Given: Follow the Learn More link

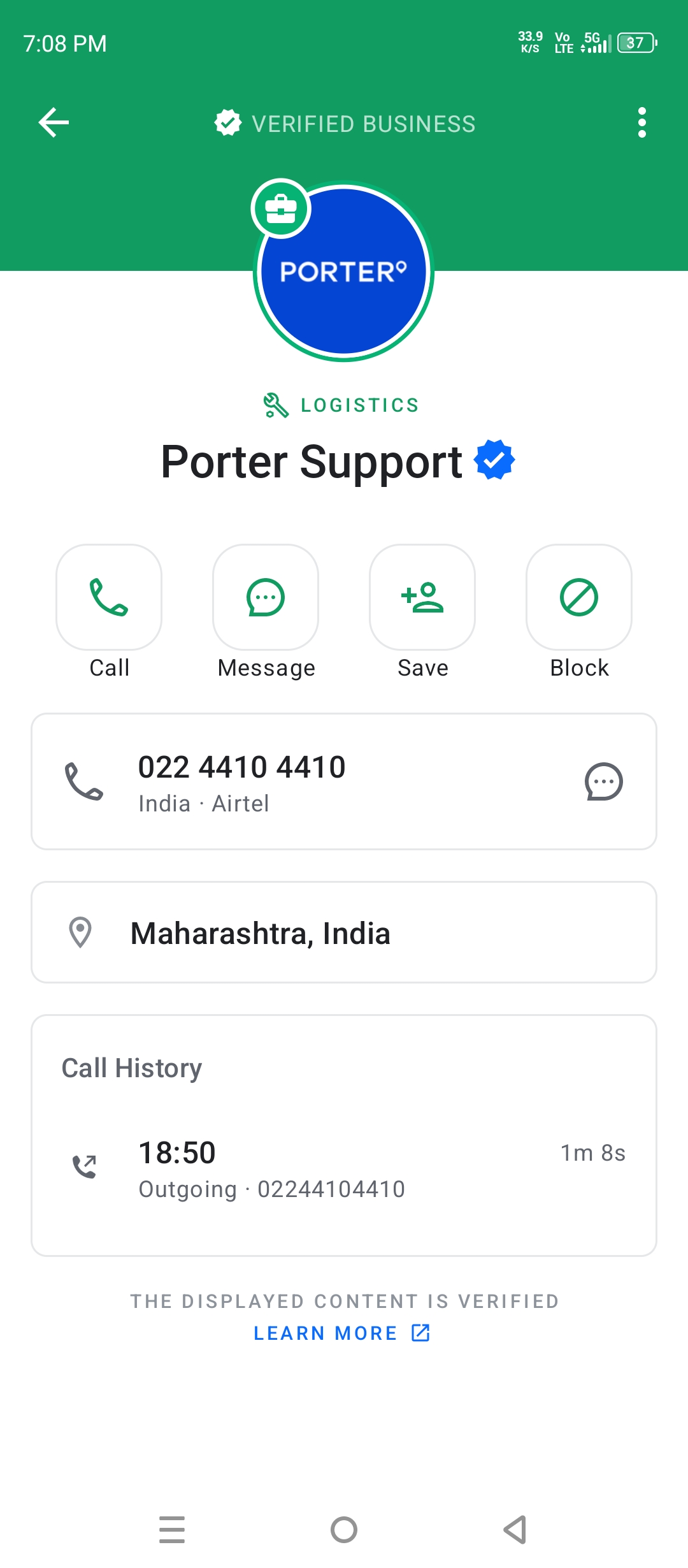Looking at the screenshot, I should (342, 1333).
